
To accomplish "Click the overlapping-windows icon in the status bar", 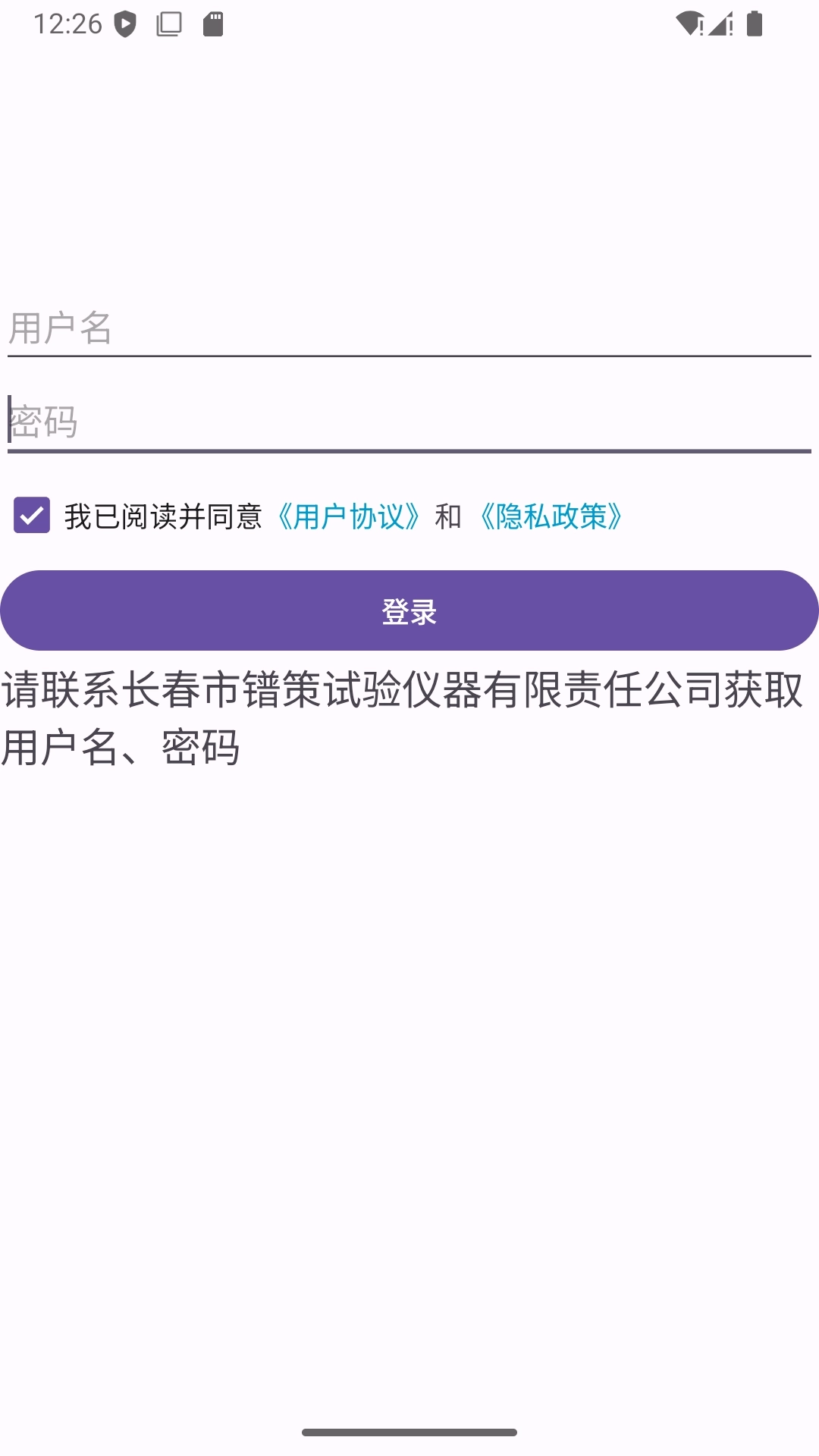I will pos(167,24).
